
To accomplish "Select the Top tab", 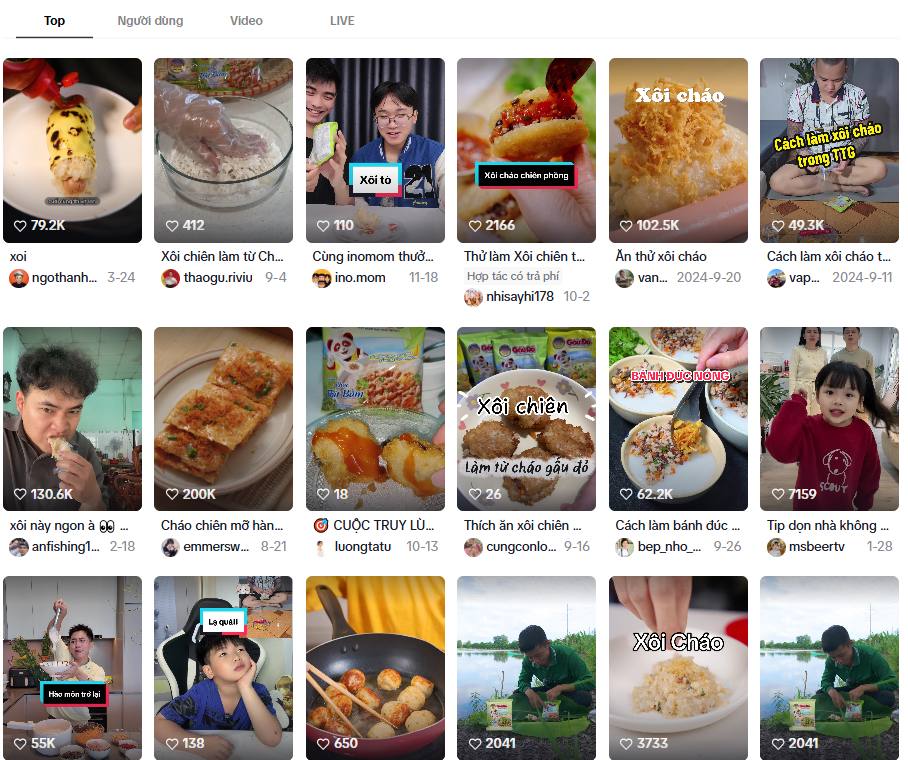I will (x=55, y=21).
